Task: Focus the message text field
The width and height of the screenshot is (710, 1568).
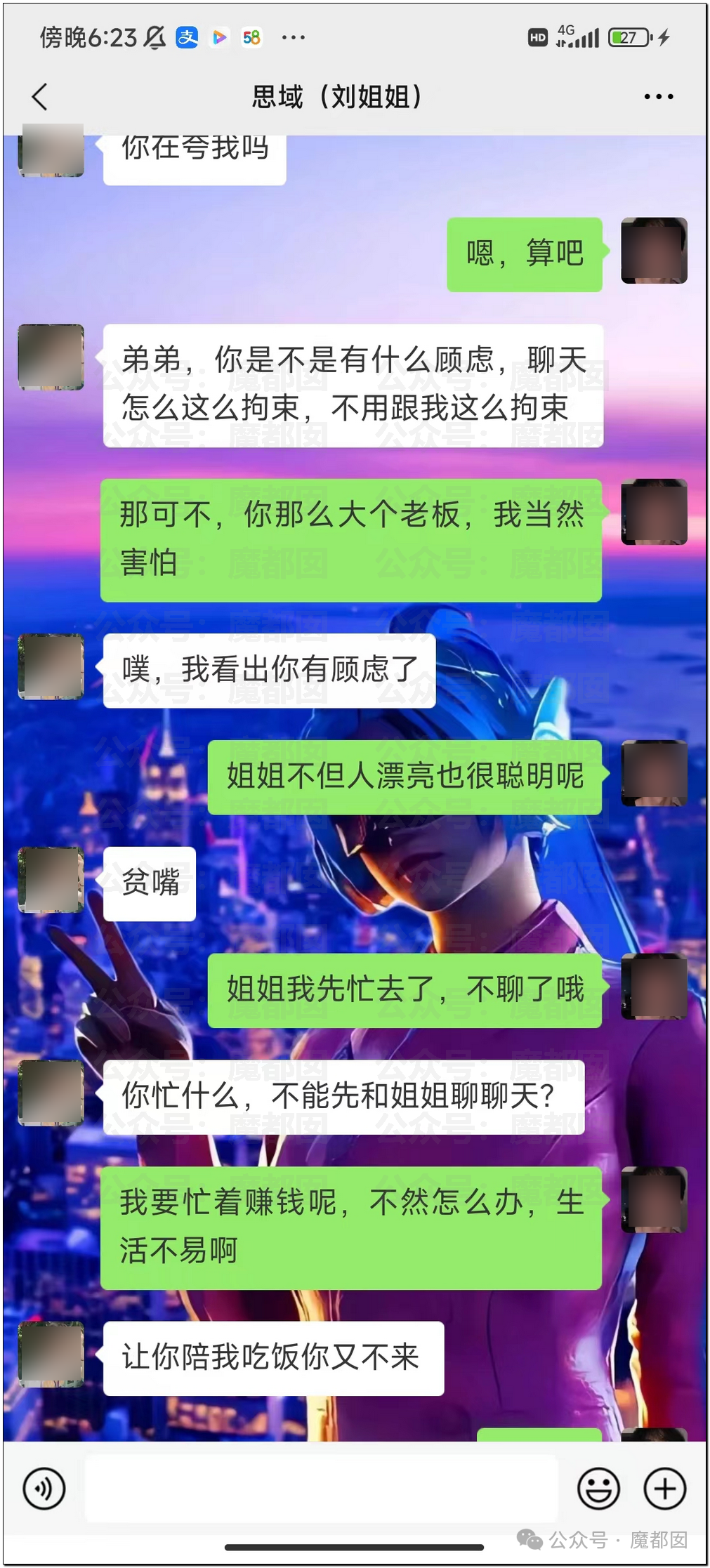Action: click(x=321, y=1488)
